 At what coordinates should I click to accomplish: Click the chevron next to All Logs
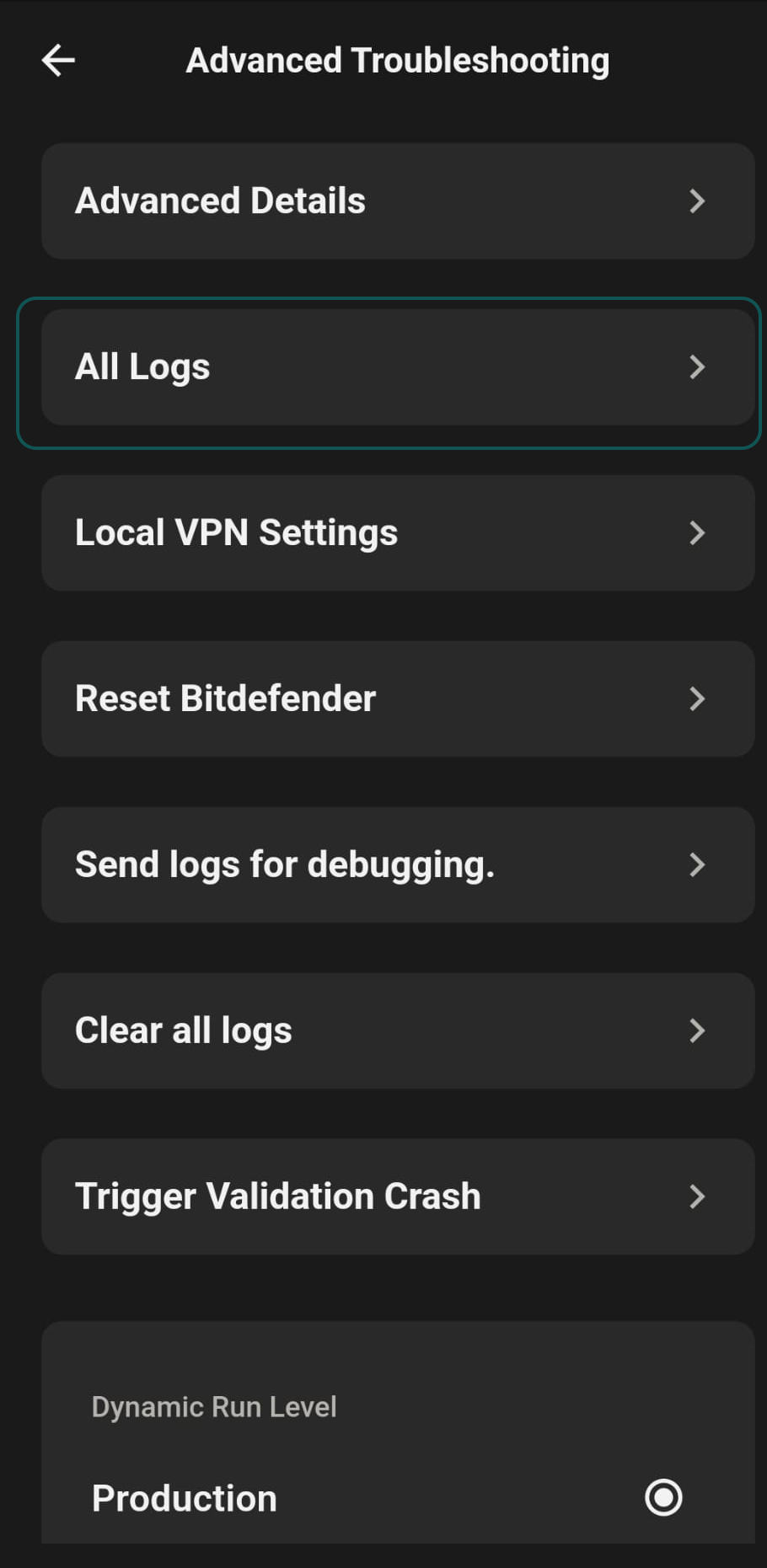pyautogui.click(x=698, y=367)
